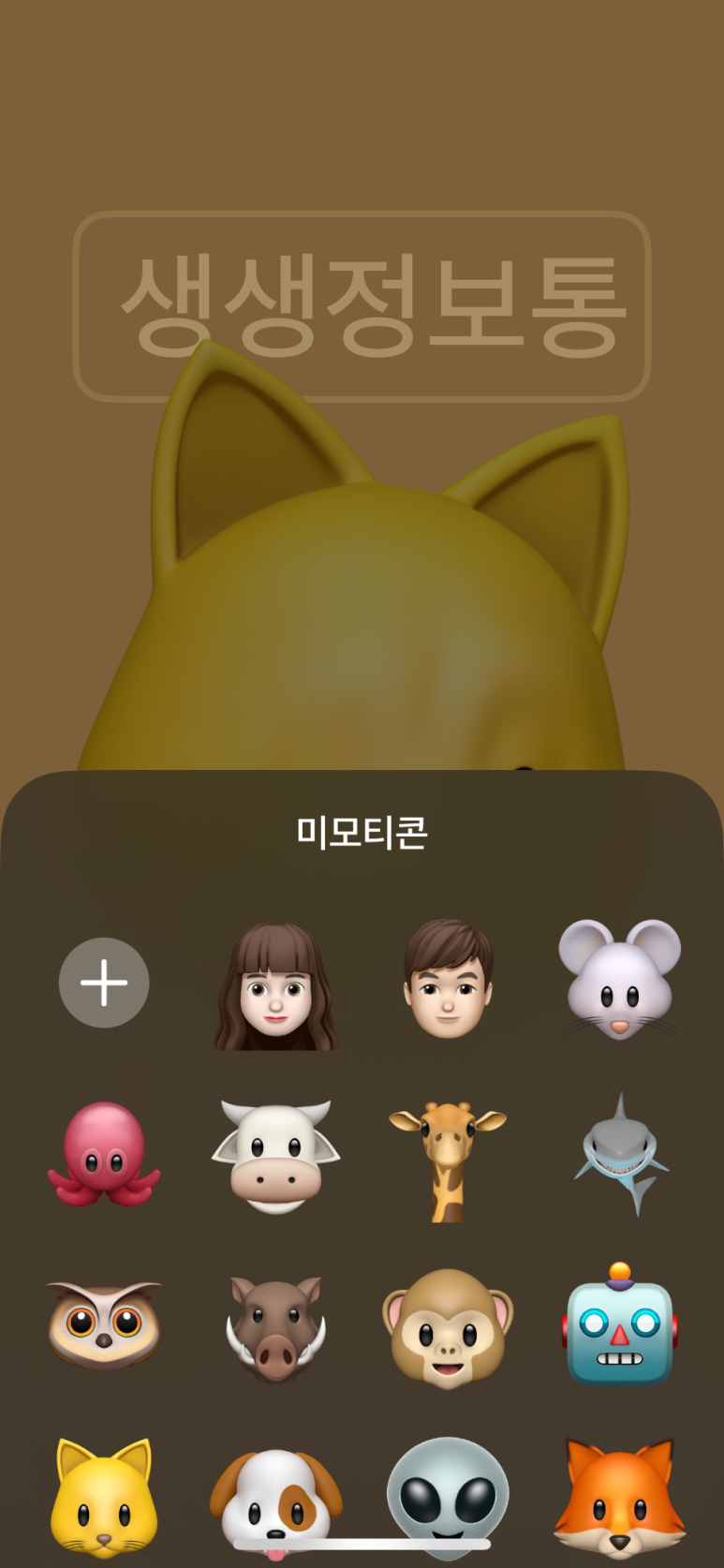
Task: Select the shark Memoji
Action: [x=621, y=1154]
